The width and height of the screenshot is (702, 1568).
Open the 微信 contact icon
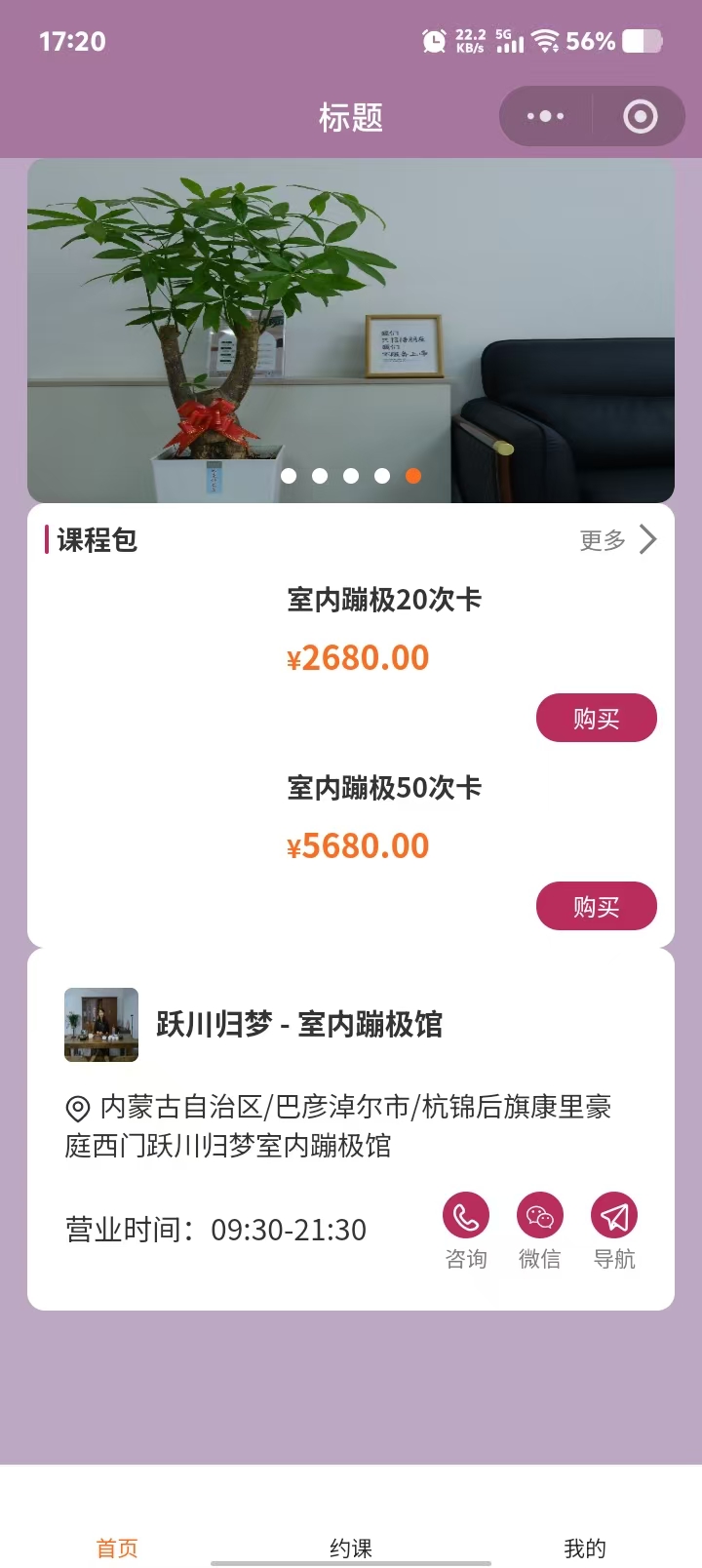(539, 1218)
